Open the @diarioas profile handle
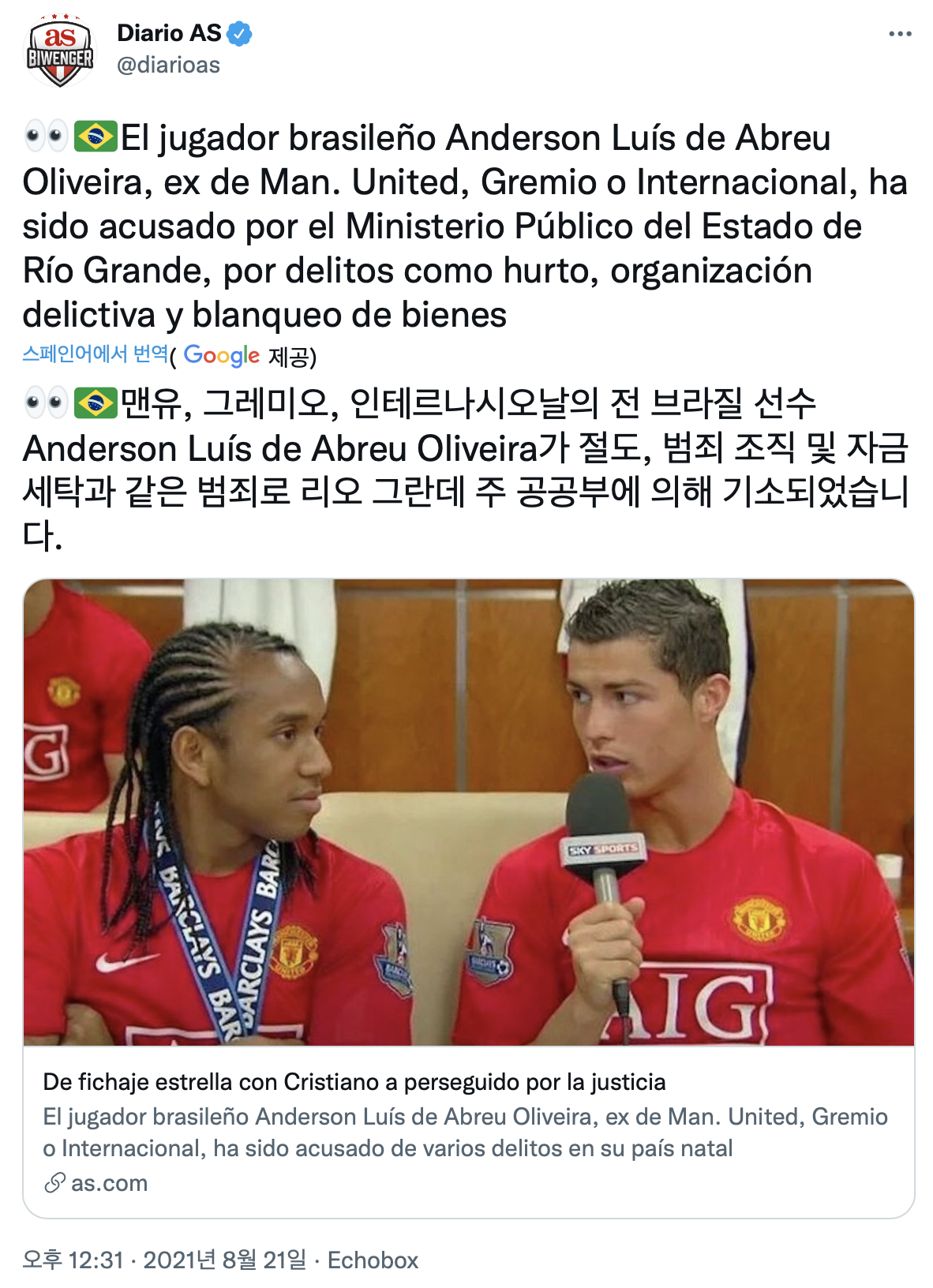The width and height of the screenshot is (933, 1288). [168, 65]
